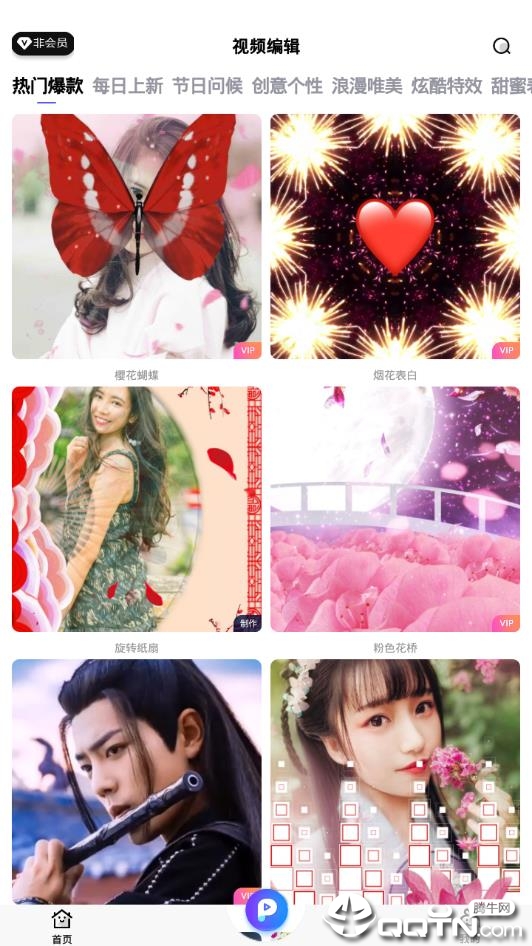Open the search icon
Viewport: 532px width, 946px height.
pos(501,46)
